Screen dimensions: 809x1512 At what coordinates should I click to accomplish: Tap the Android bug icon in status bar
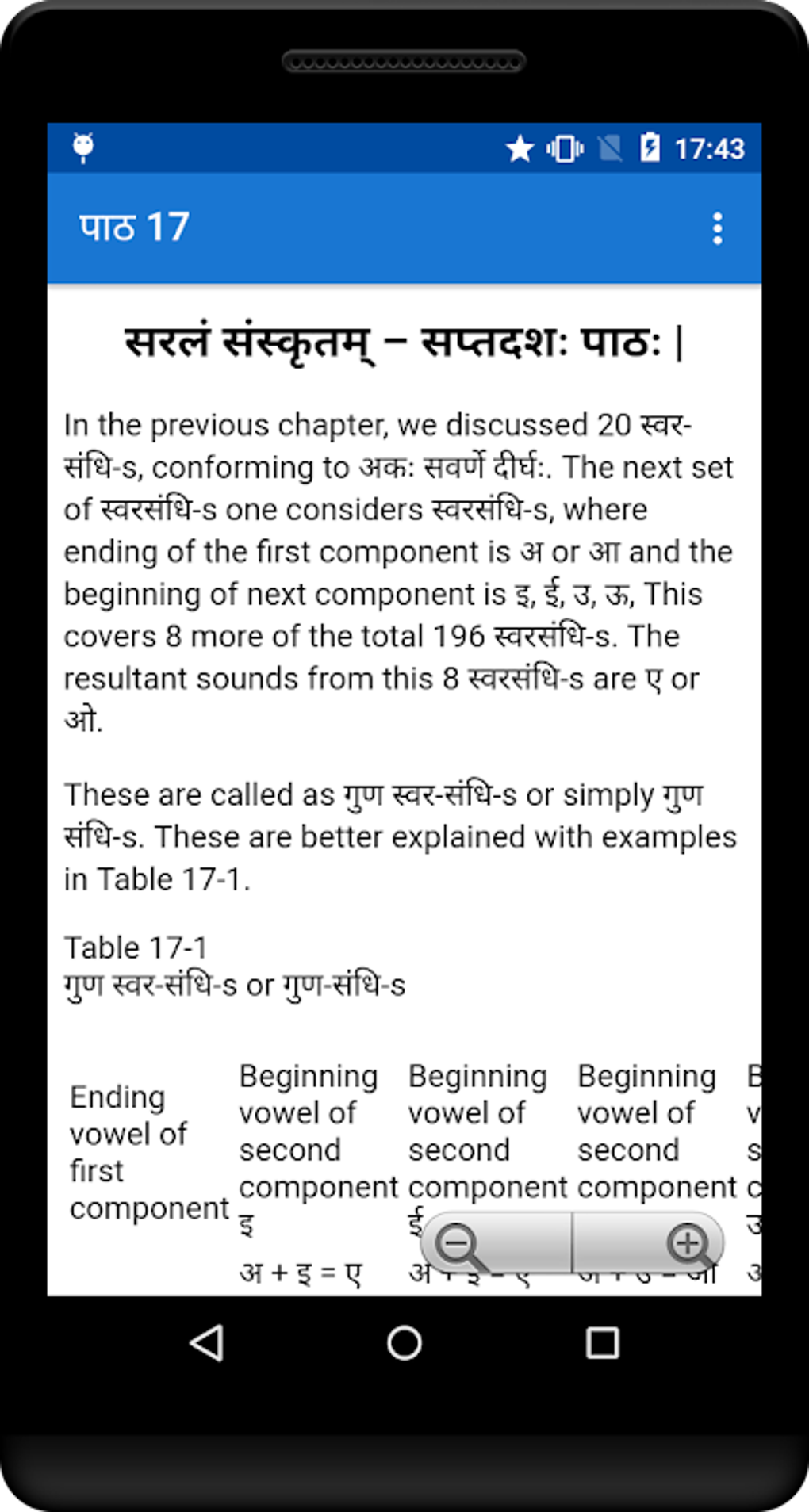(83, 147)
